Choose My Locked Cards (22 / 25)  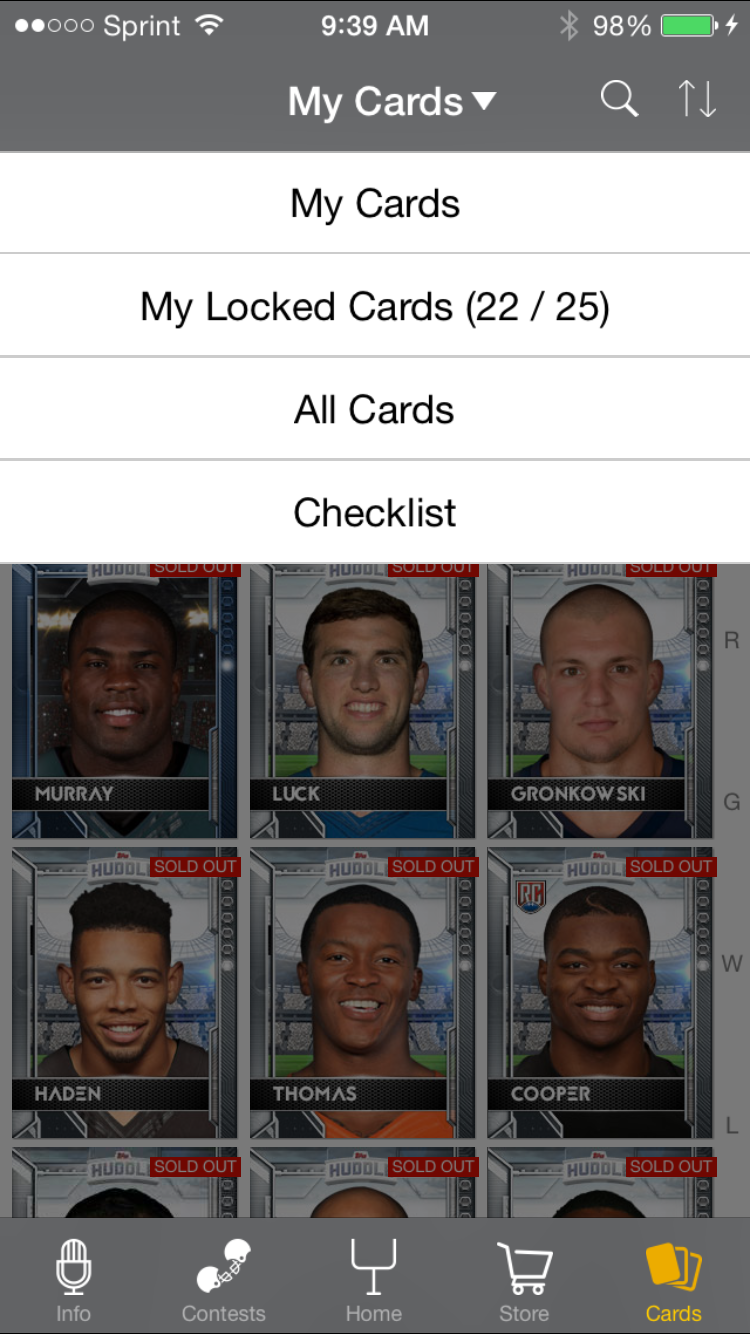coord(375,307)
